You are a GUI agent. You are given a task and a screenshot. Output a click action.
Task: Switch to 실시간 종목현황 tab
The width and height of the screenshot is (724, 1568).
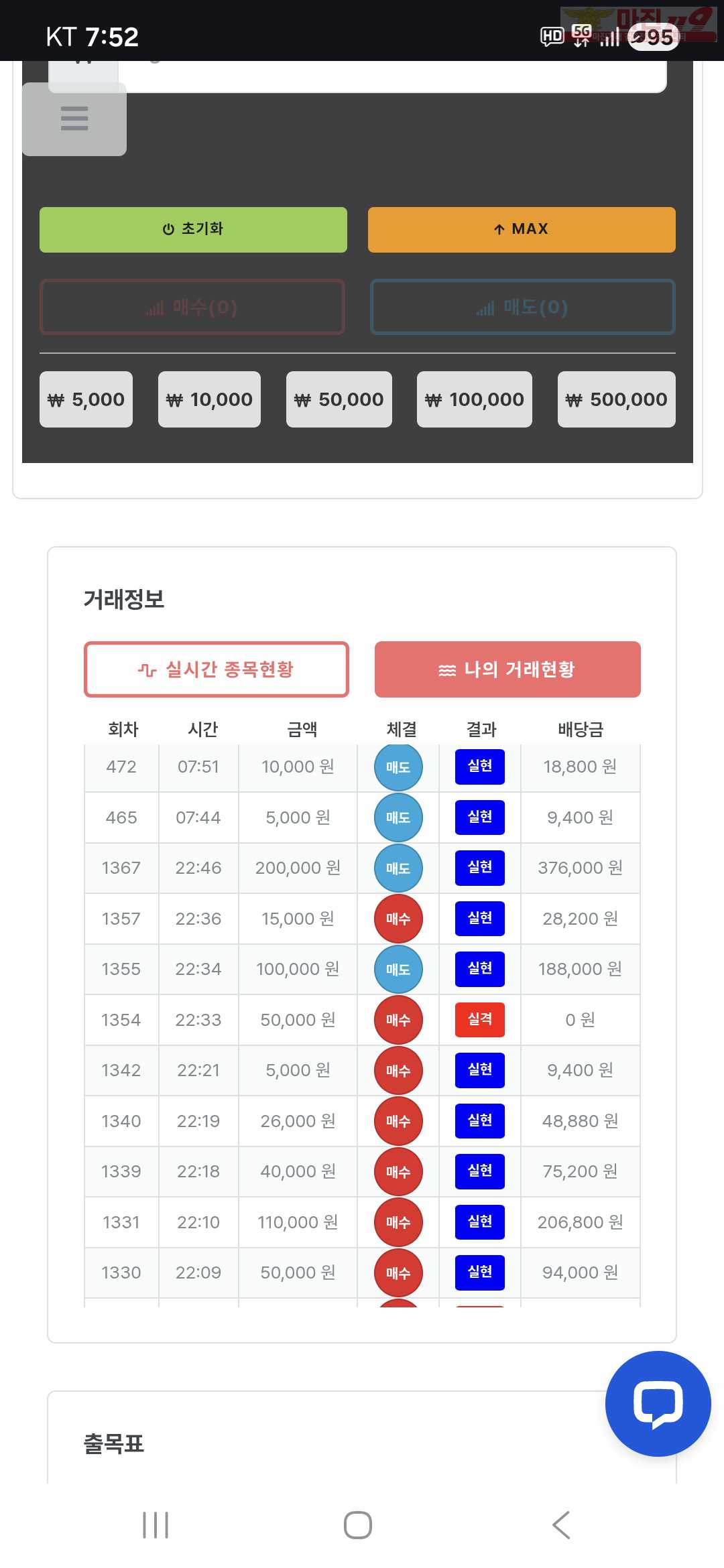click(x=217, y=669)
